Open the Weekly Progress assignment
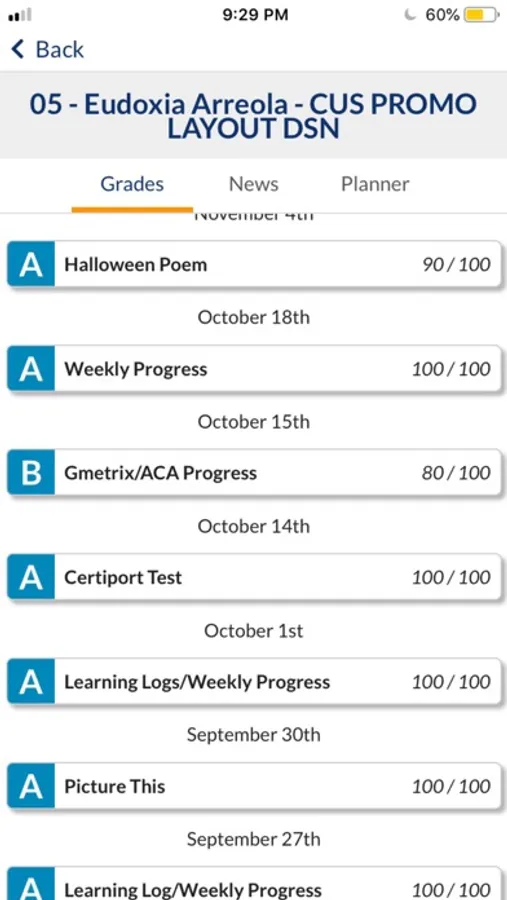Viewport: 507px width, 900px height. [254, 368]
